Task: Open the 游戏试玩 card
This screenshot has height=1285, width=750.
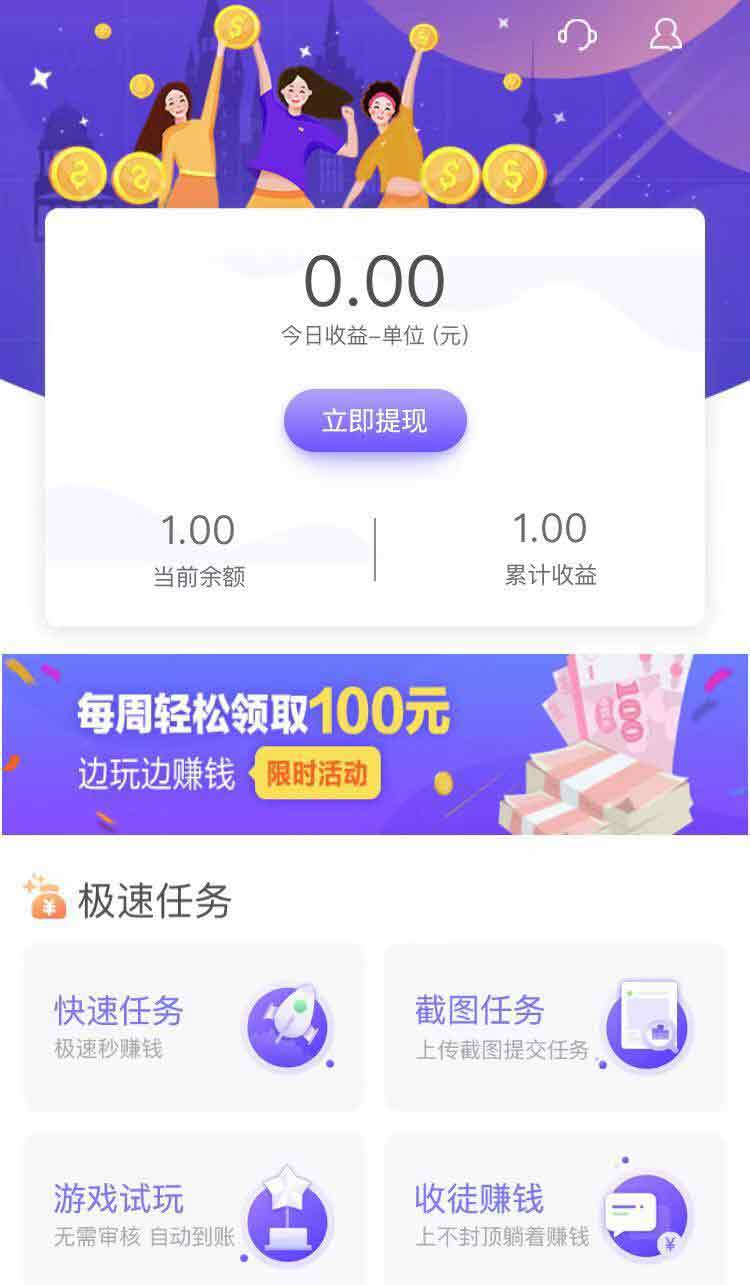Action: click(x=193, y=1209)
